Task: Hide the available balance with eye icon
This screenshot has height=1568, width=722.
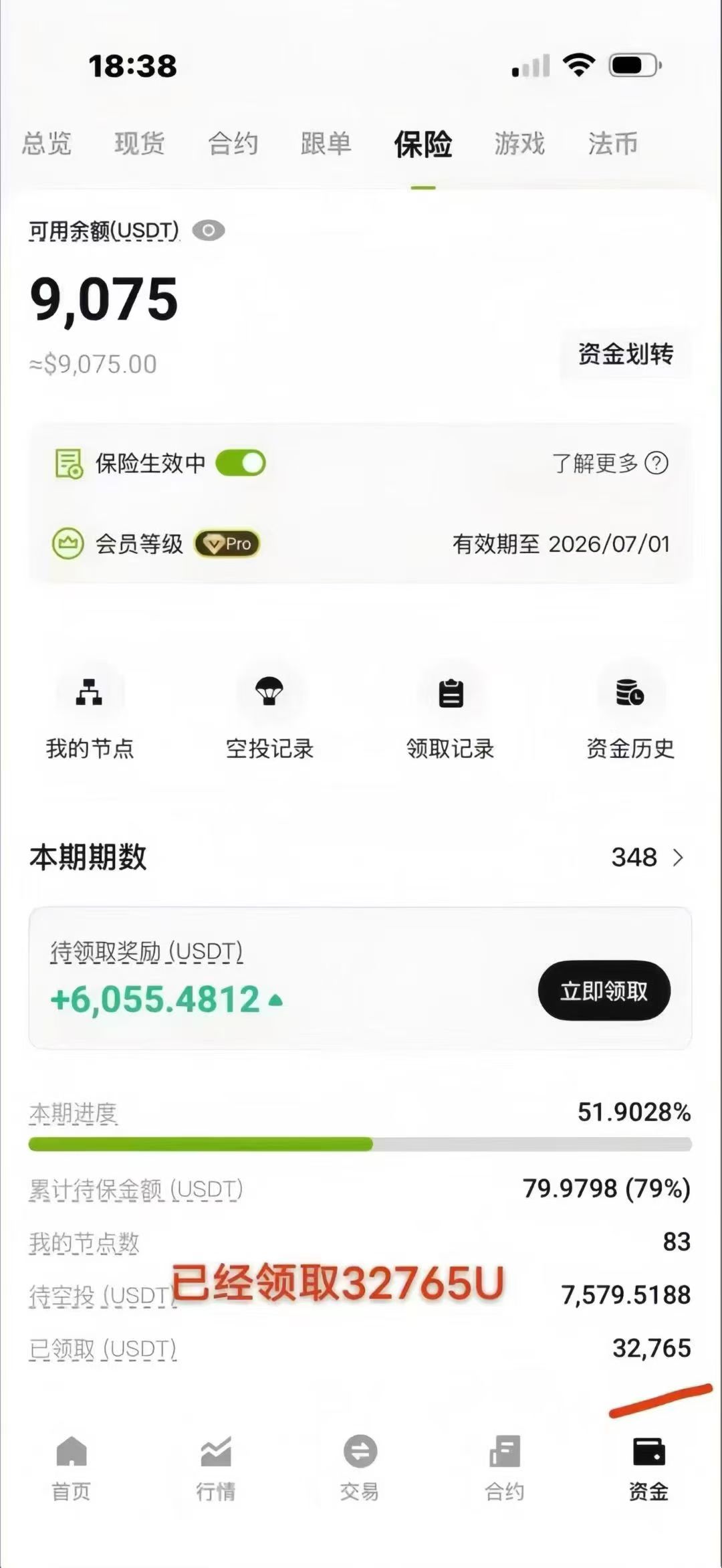Action: (x=209, y=231)
